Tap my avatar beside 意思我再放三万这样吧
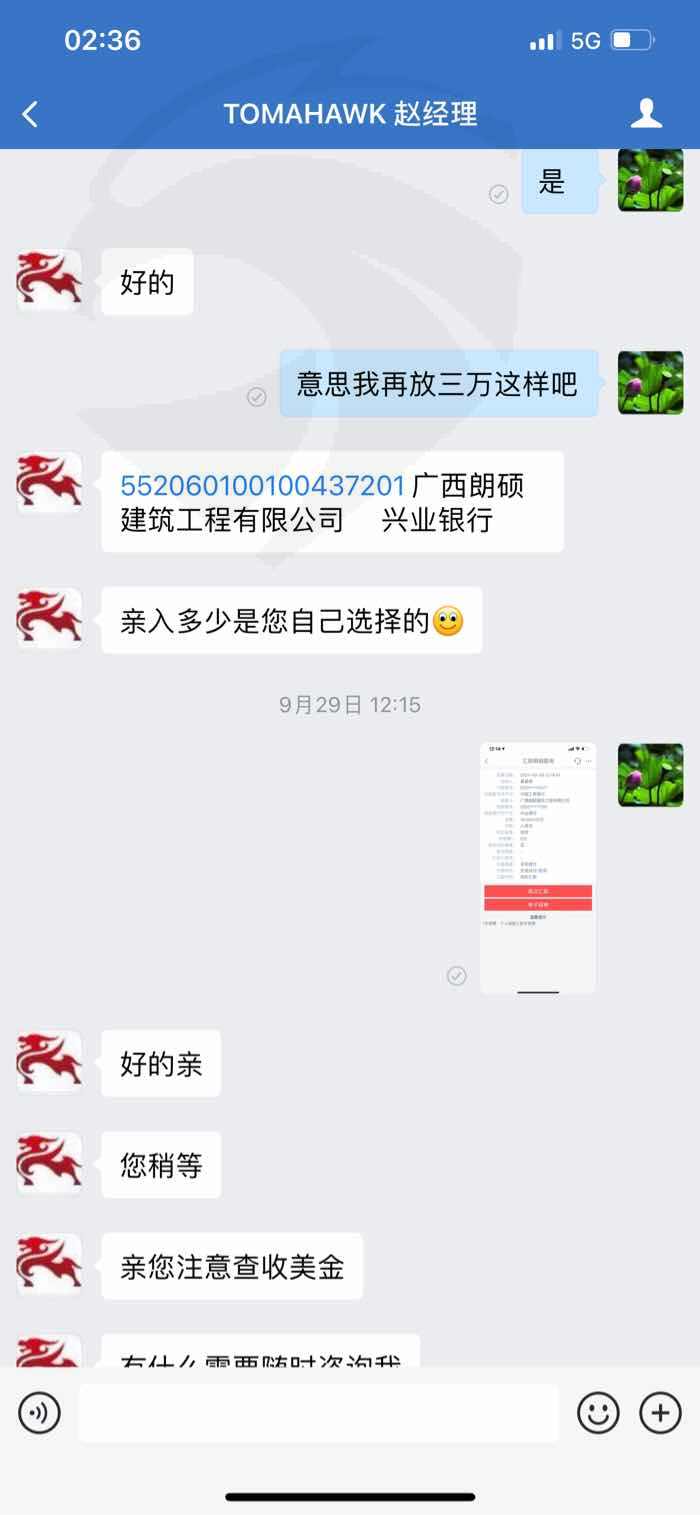 (x=651, y=382)
